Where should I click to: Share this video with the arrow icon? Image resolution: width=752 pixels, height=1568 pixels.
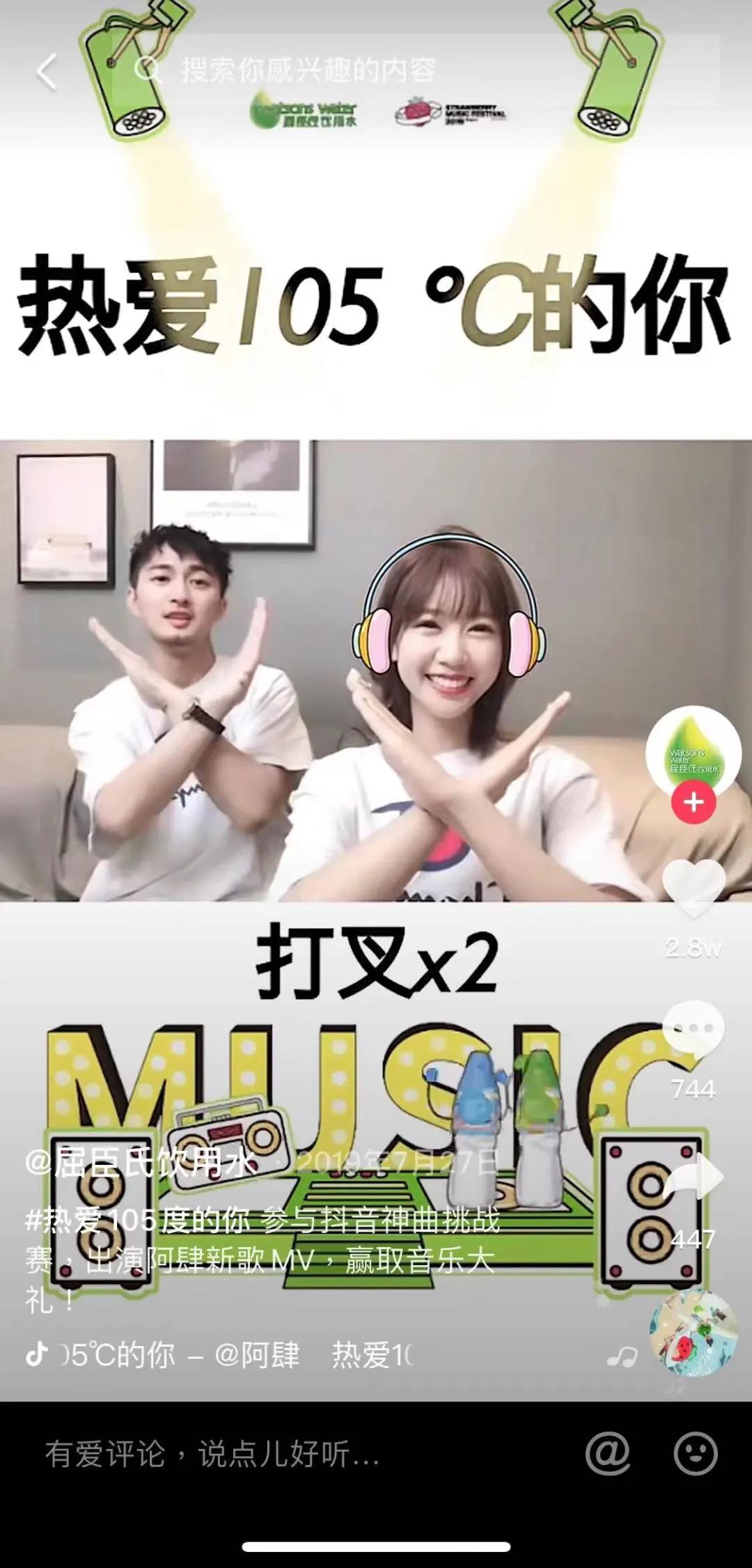(x=693, y=1175)
